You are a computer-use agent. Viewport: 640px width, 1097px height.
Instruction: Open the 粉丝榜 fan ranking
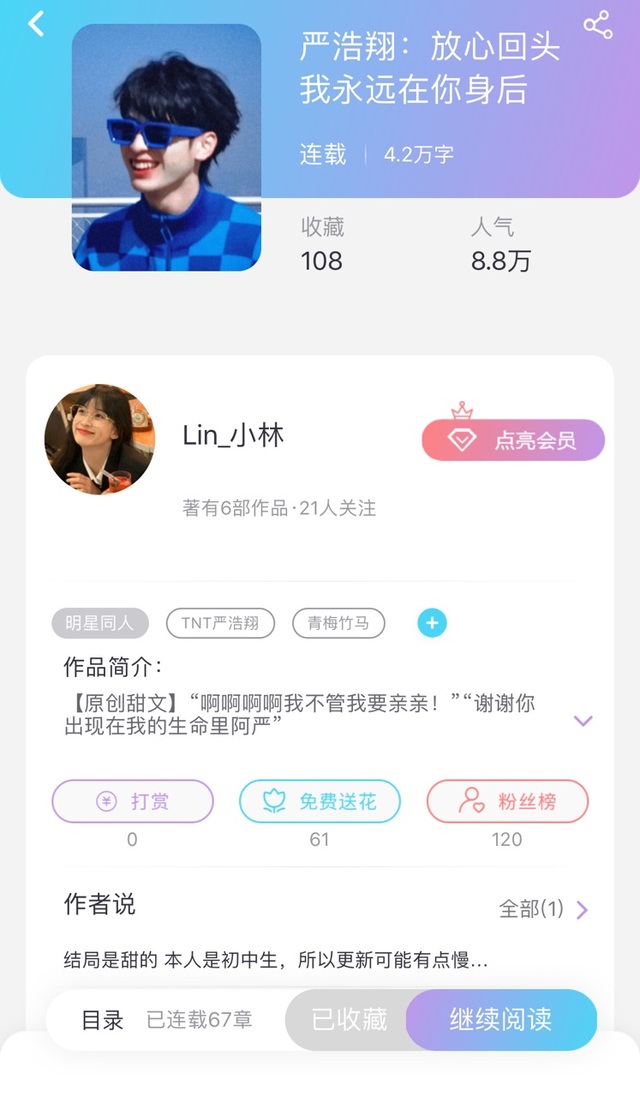point(508,801)
